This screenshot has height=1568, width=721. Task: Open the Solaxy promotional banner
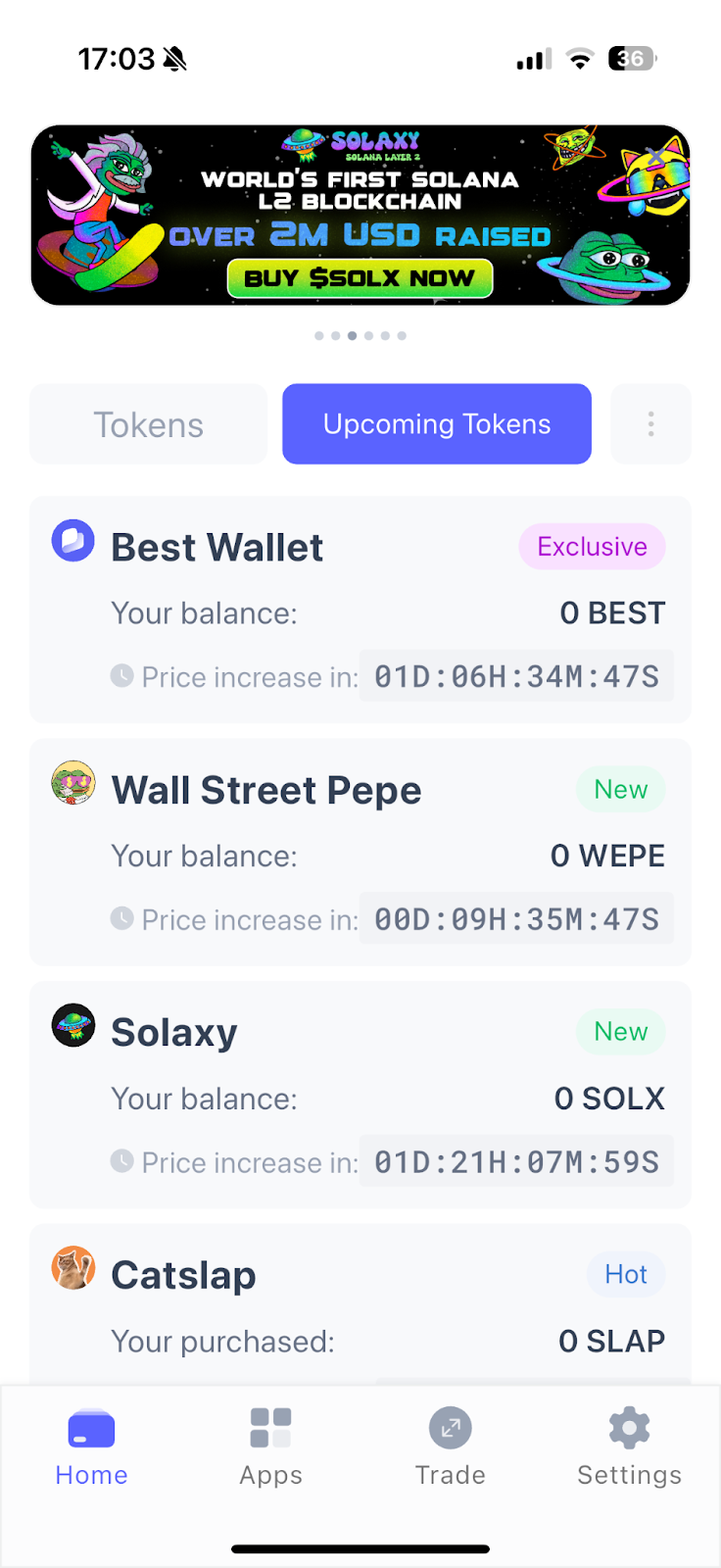[360, 215]
